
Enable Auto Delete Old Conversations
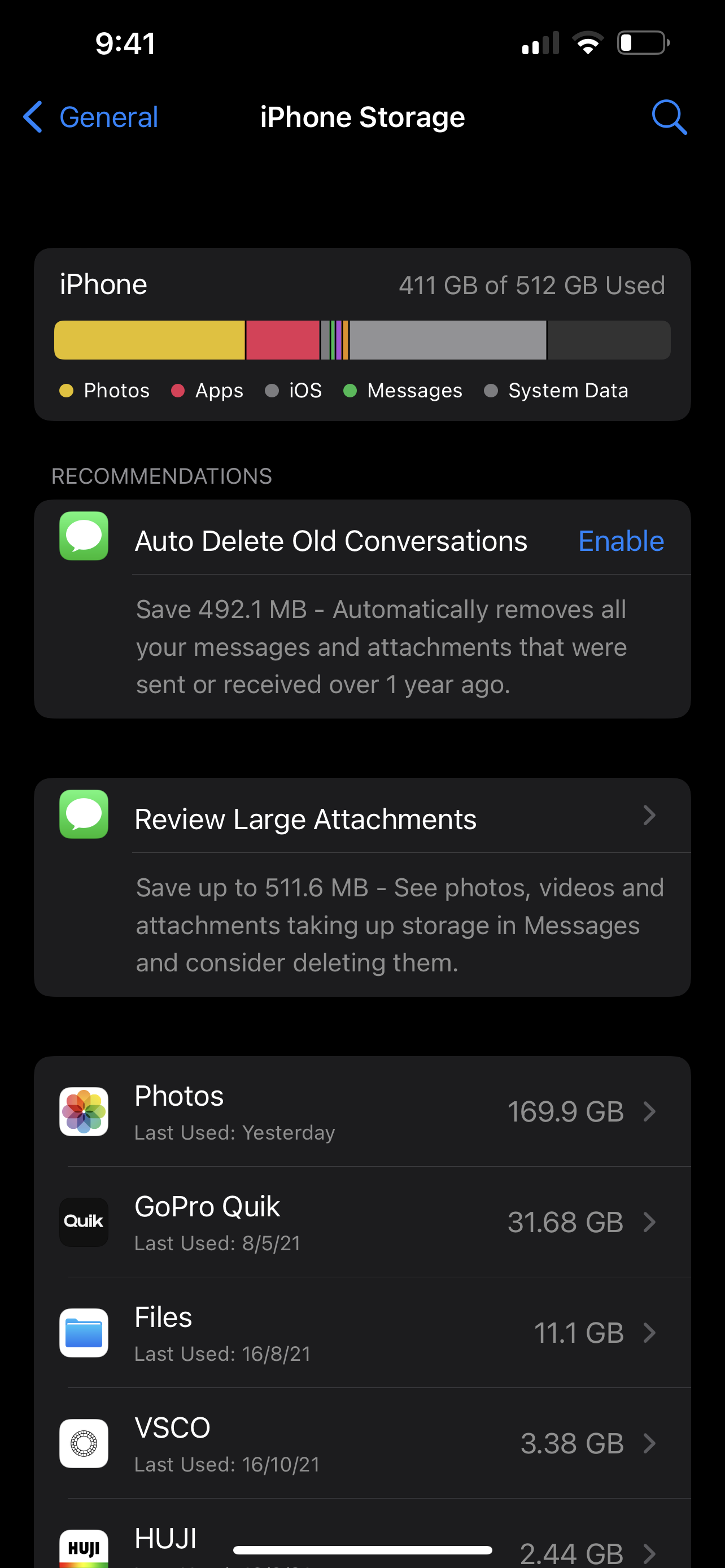621,541
